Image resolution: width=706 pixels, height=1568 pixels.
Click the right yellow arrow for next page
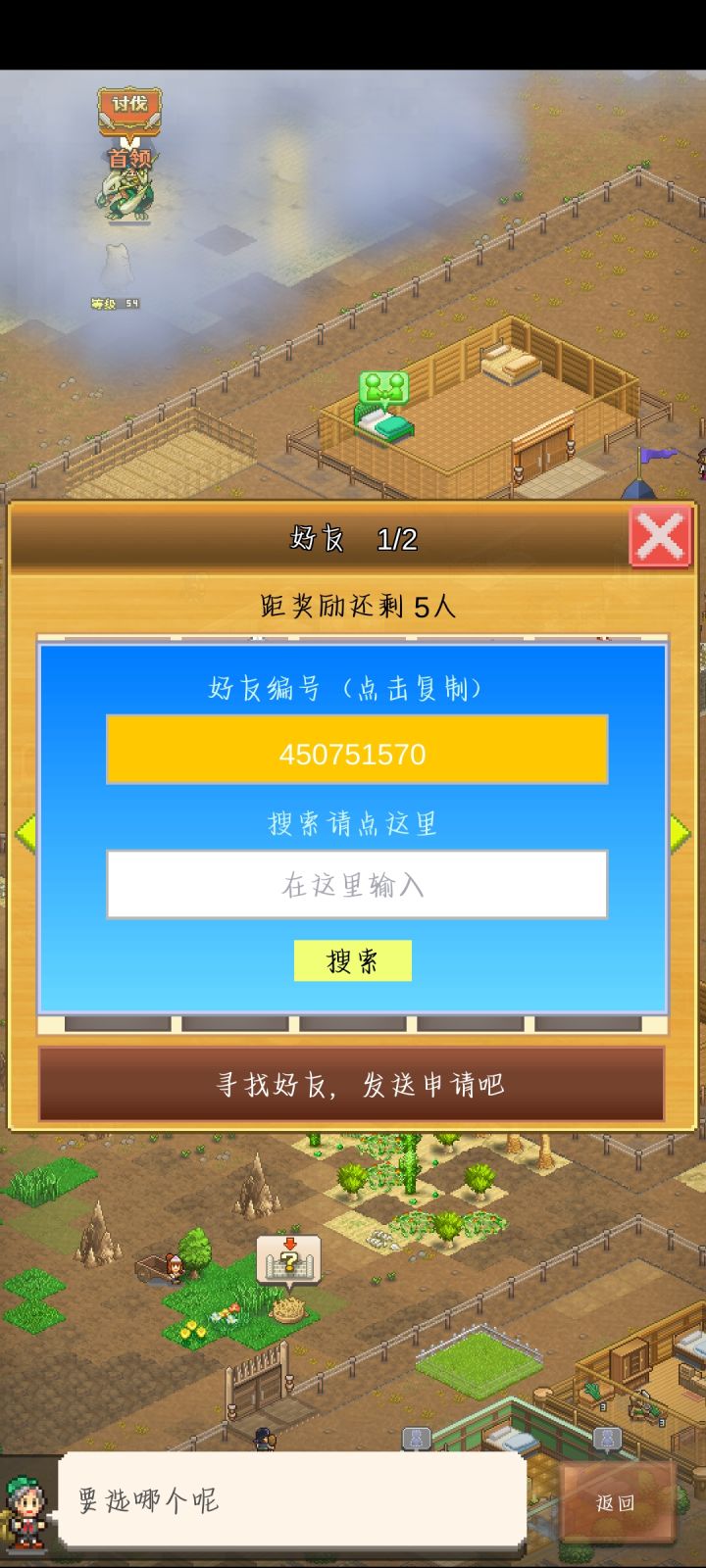(681, 833)
